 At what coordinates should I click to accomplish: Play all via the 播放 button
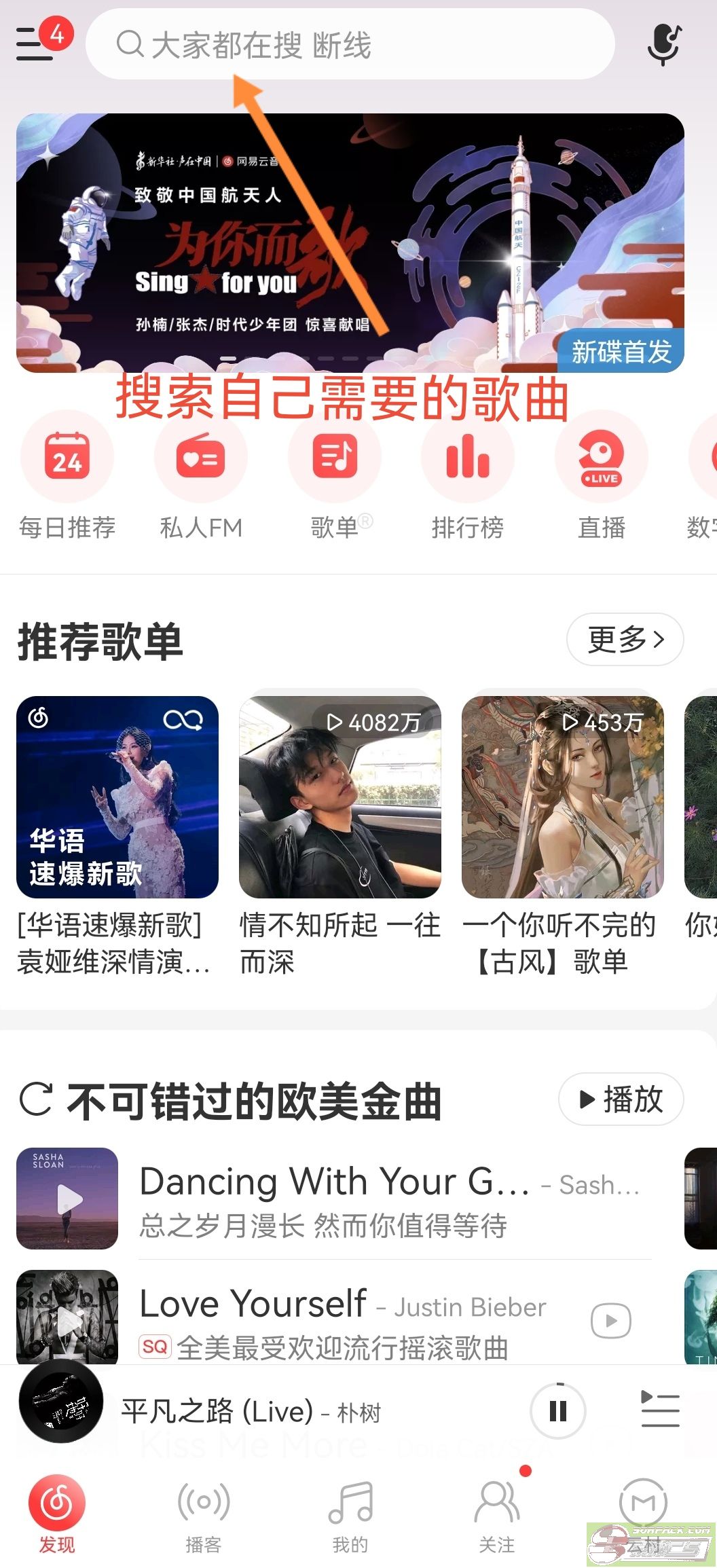pyautogui.click(x=621, y=1099)
